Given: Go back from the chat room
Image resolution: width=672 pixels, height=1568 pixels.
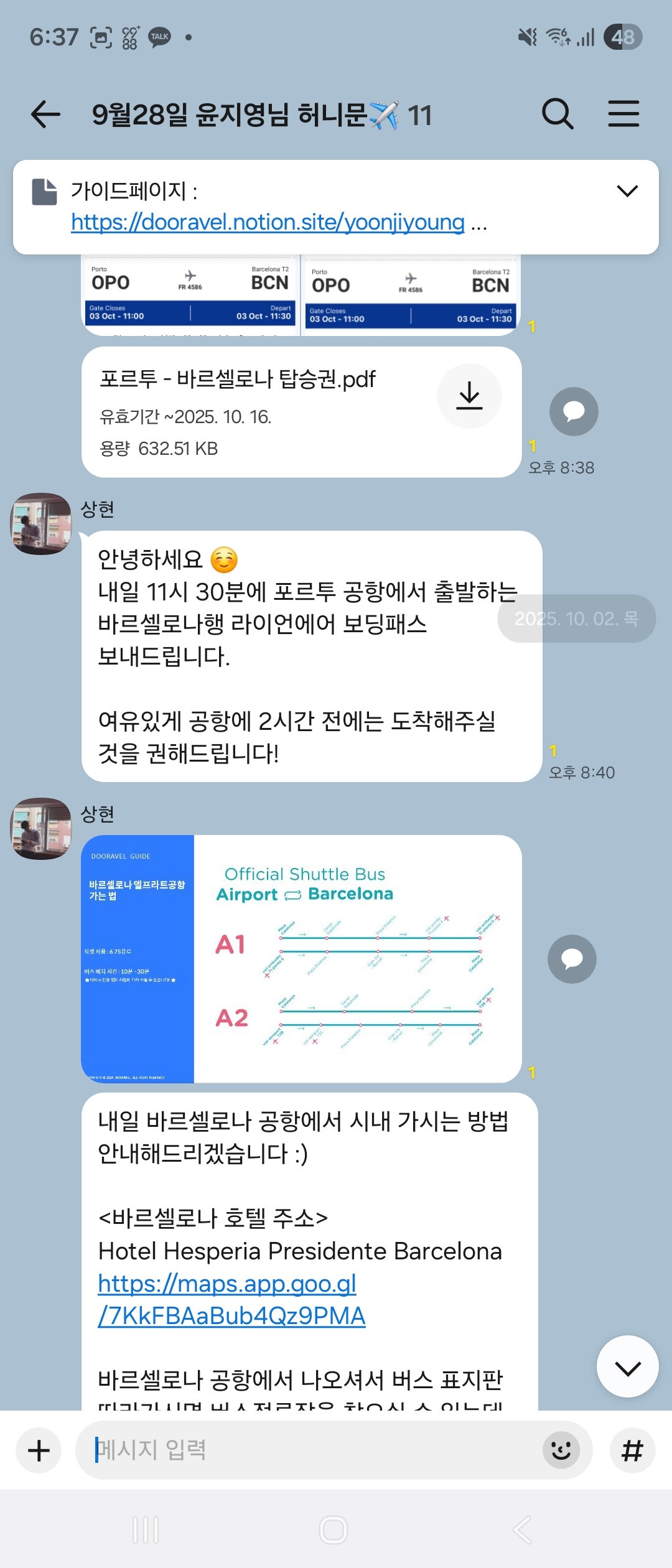Looking at the screenshot, I should 45,114.
